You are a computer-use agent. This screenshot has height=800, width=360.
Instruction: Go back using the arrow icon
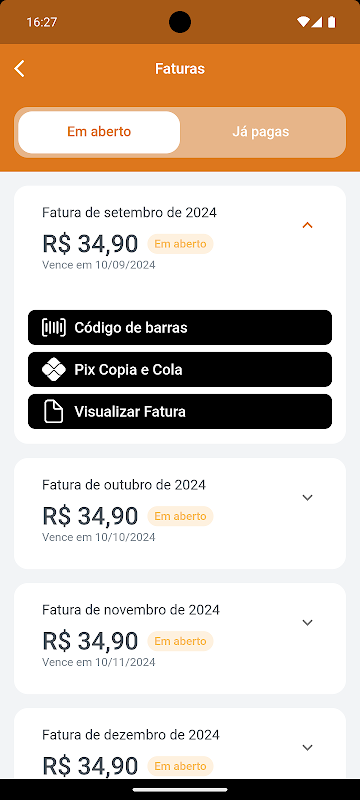tap(19, 68)
